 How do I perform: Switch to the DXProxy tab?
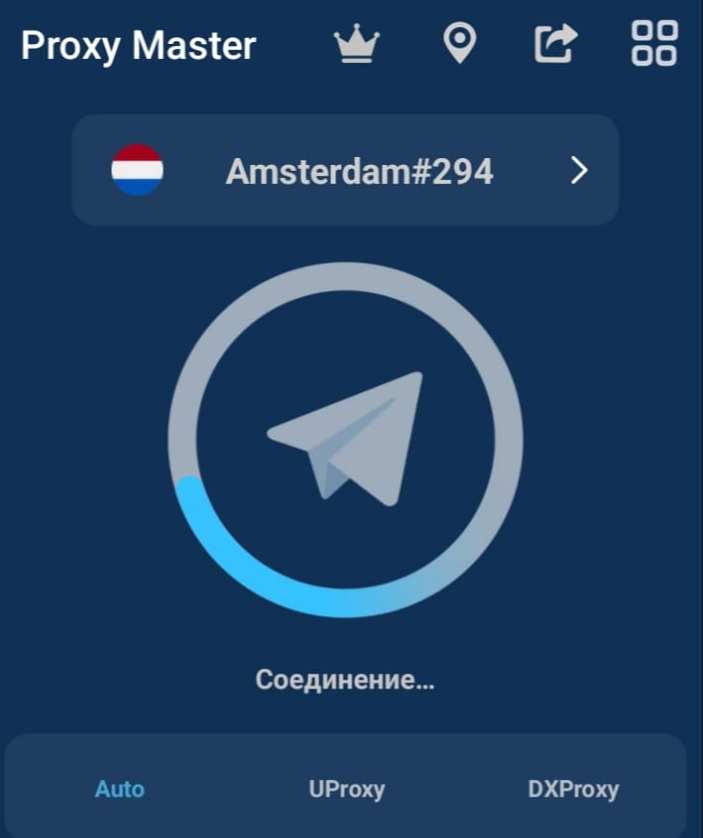[573, 789]
